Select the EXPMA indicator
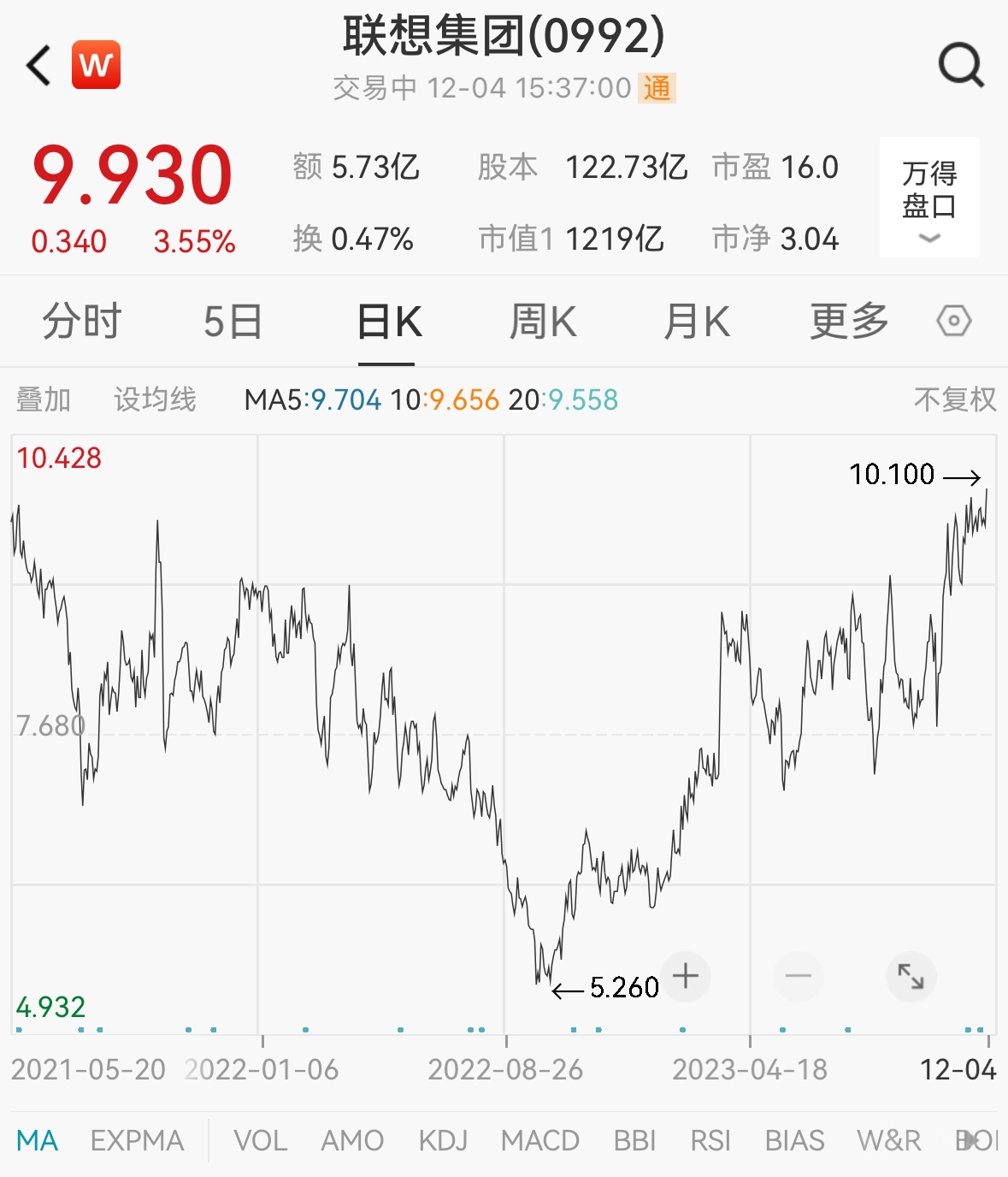Viewport: 1008px width, 1177px height. click(137, 1140)
